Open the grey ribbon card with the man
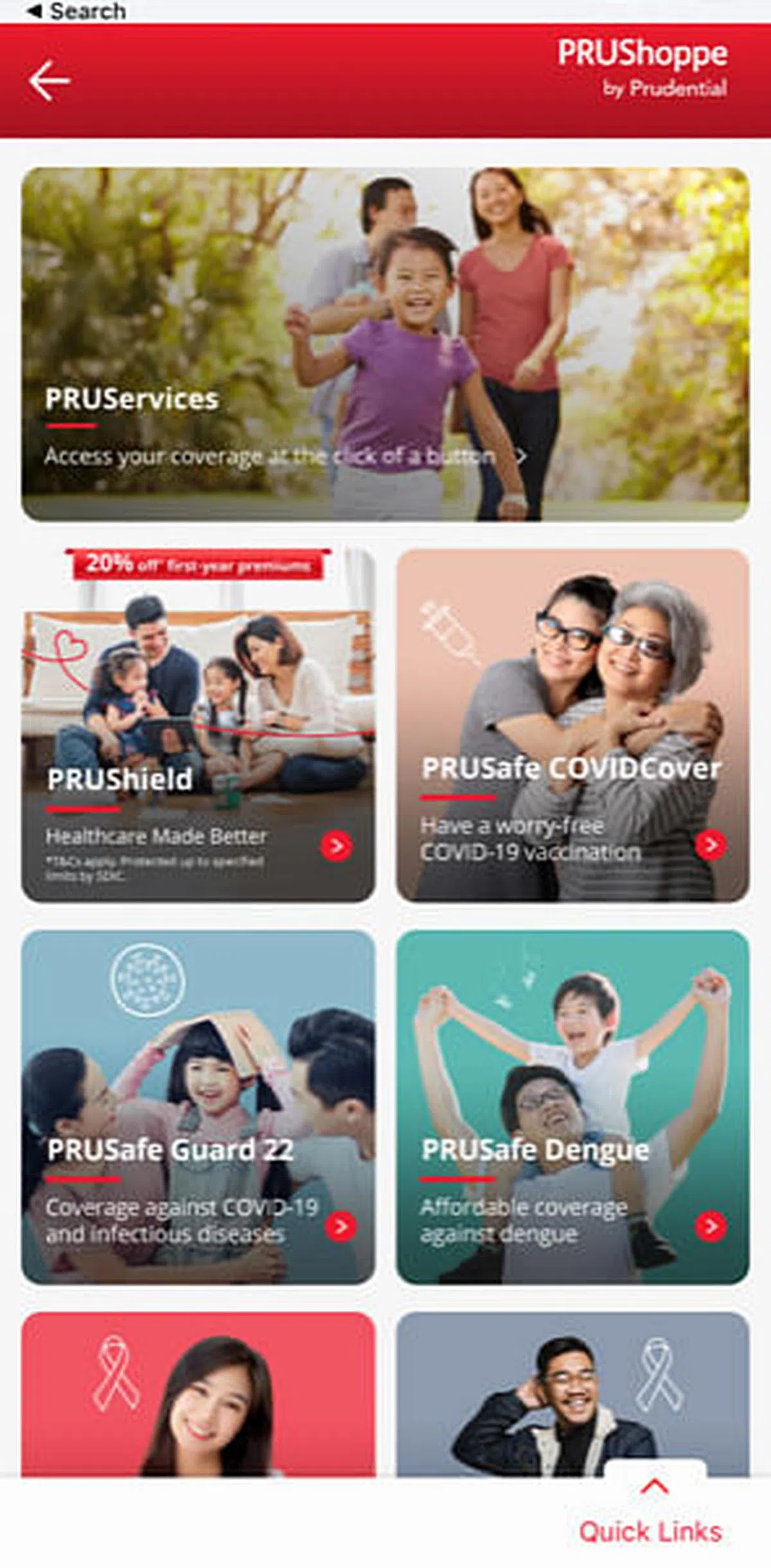The image size is (771, 1568). point(501,1394)
